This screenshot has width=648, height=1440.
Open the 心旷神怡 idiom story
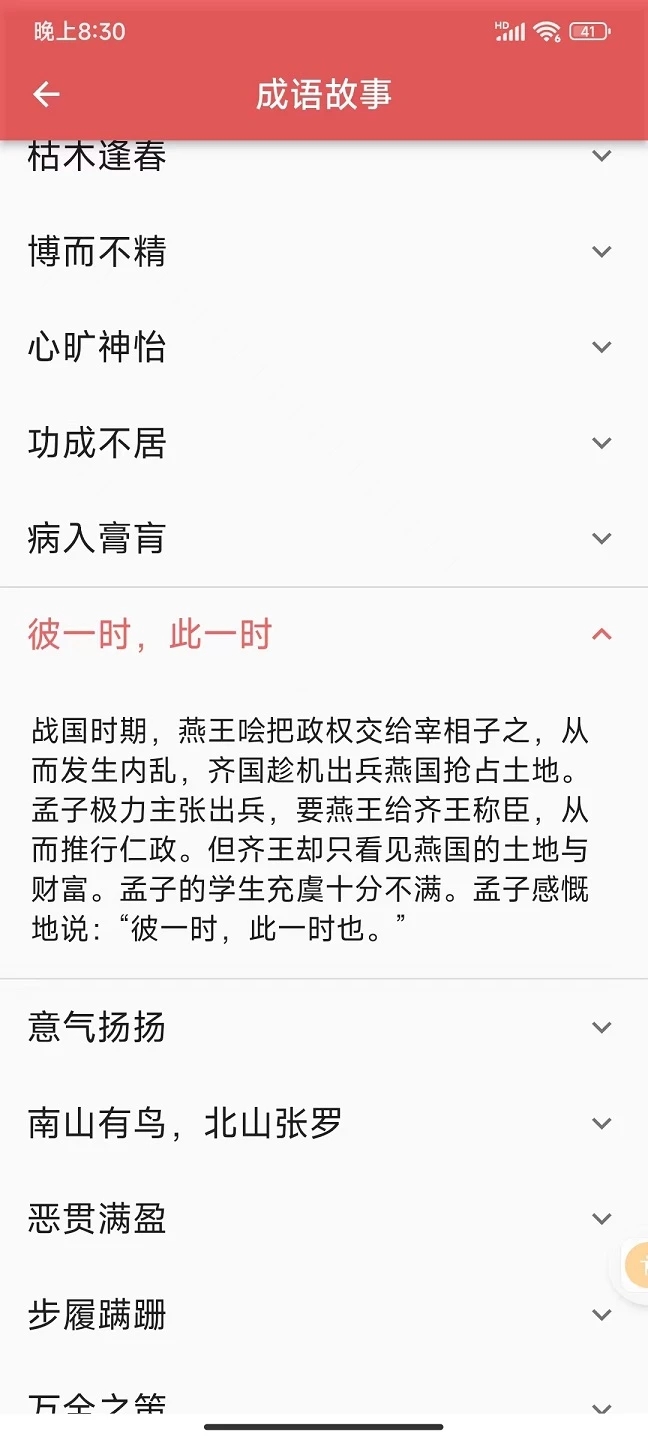tap(98, 347)
